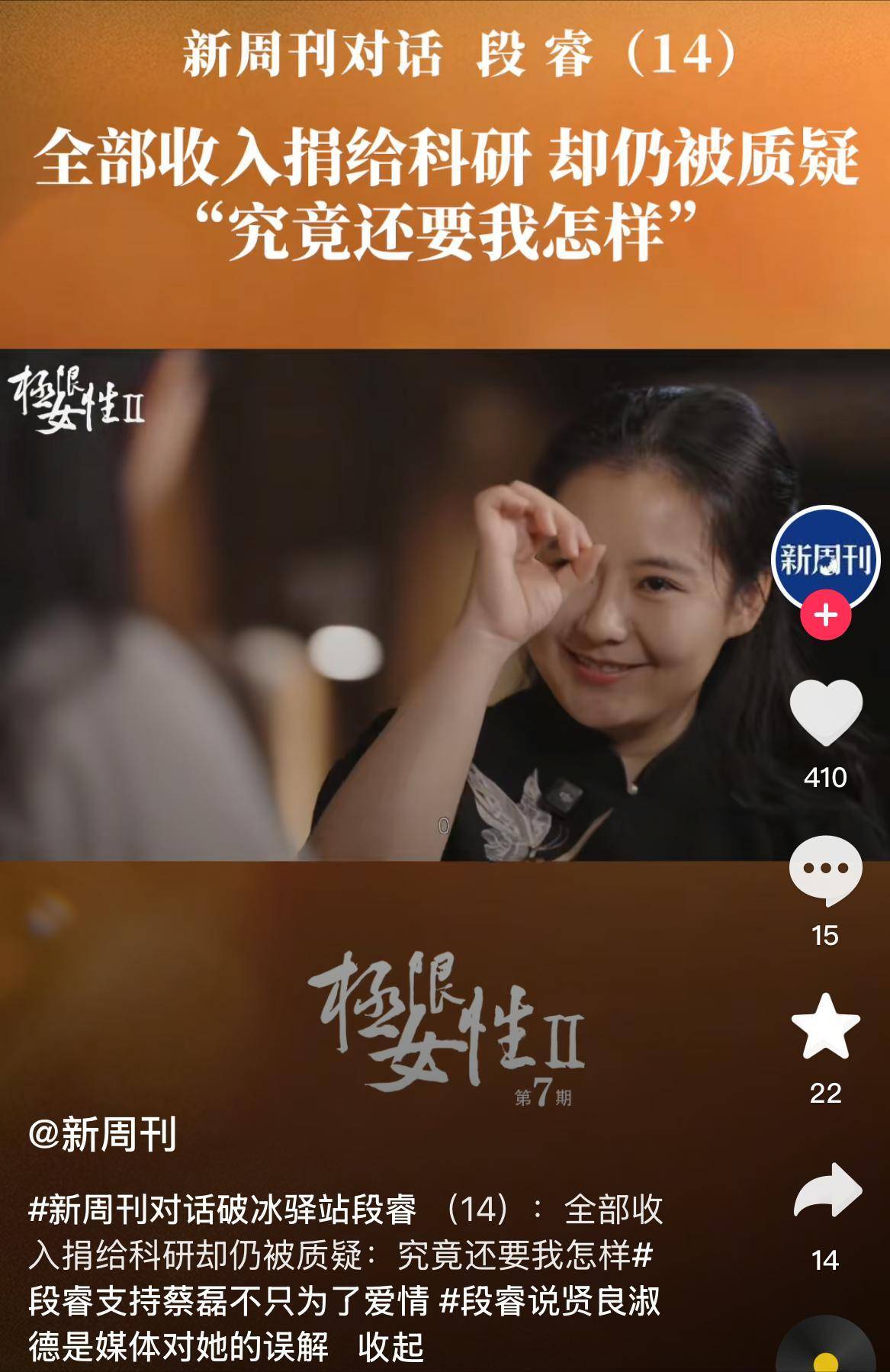Collapse the caption with 收起
This screenshot has width=890, height=1372.
point(390,1347)
